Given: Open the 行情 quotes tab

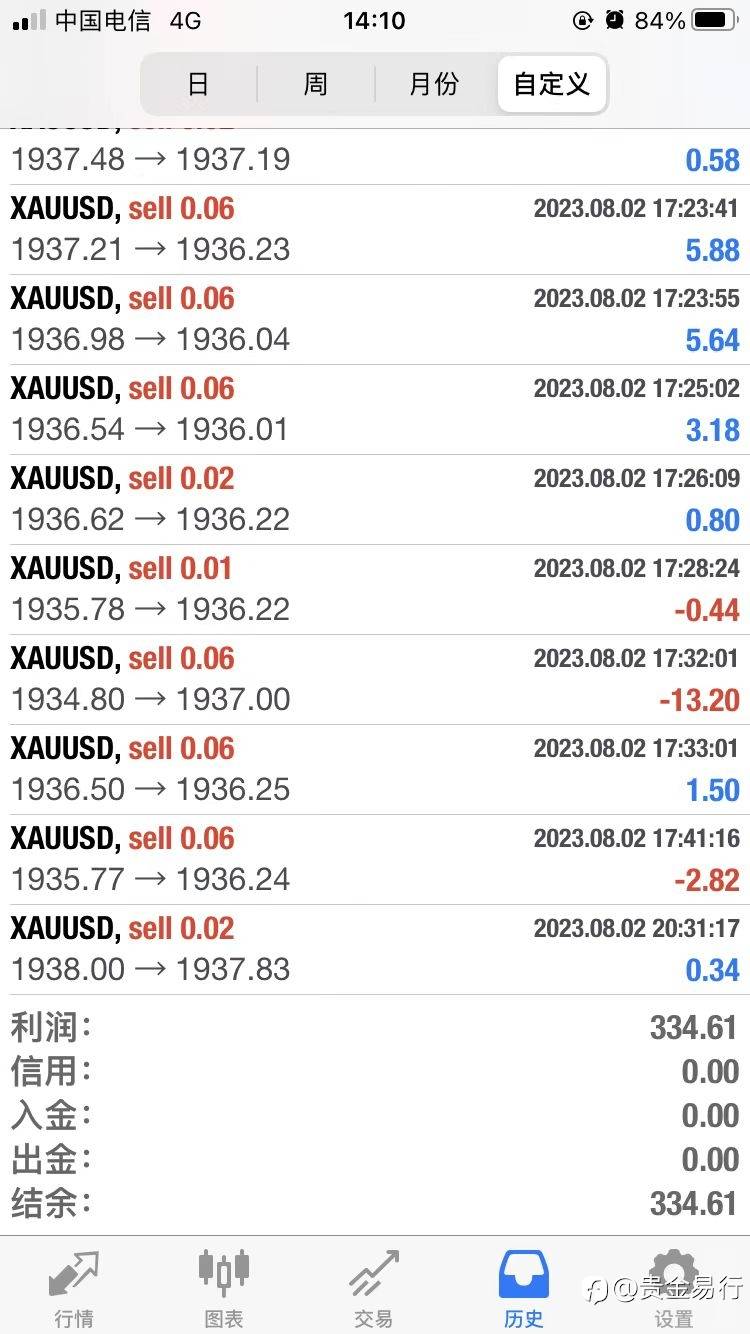Looking at the screenshot, I should [x=74, y=1288].
